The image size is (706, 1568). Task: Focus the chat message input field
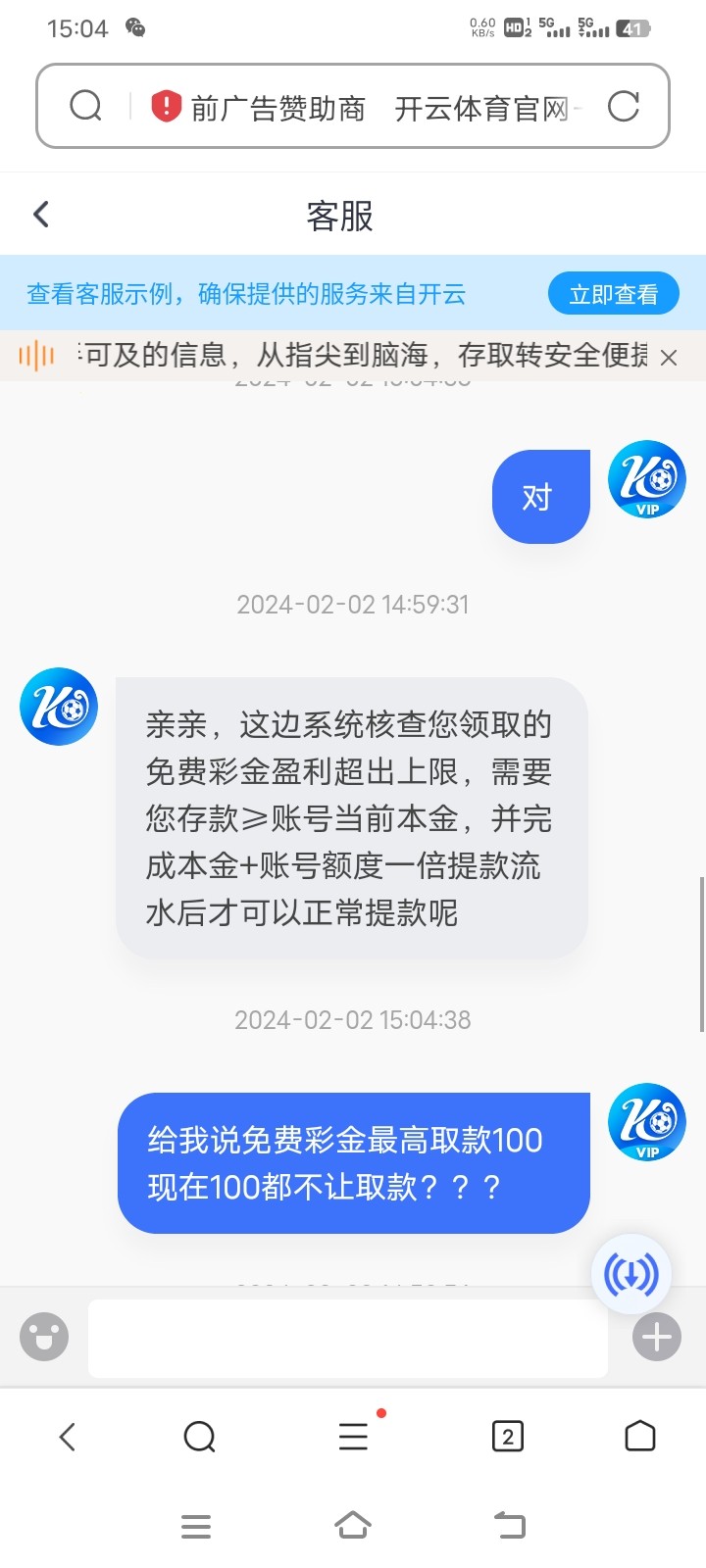pos(348,1337)
